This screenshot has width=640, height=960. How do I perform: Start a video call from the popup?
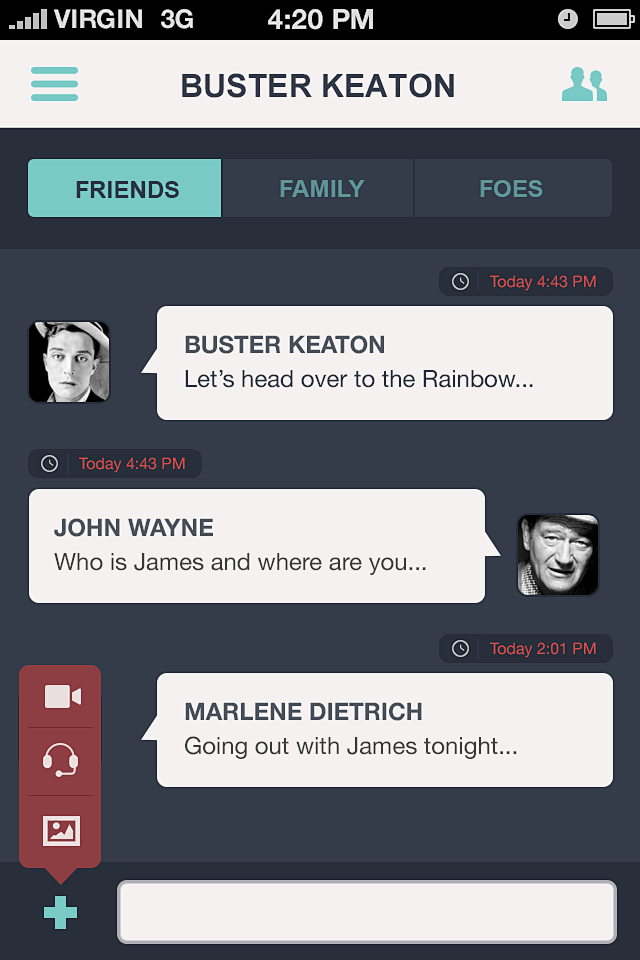(61, 696)
